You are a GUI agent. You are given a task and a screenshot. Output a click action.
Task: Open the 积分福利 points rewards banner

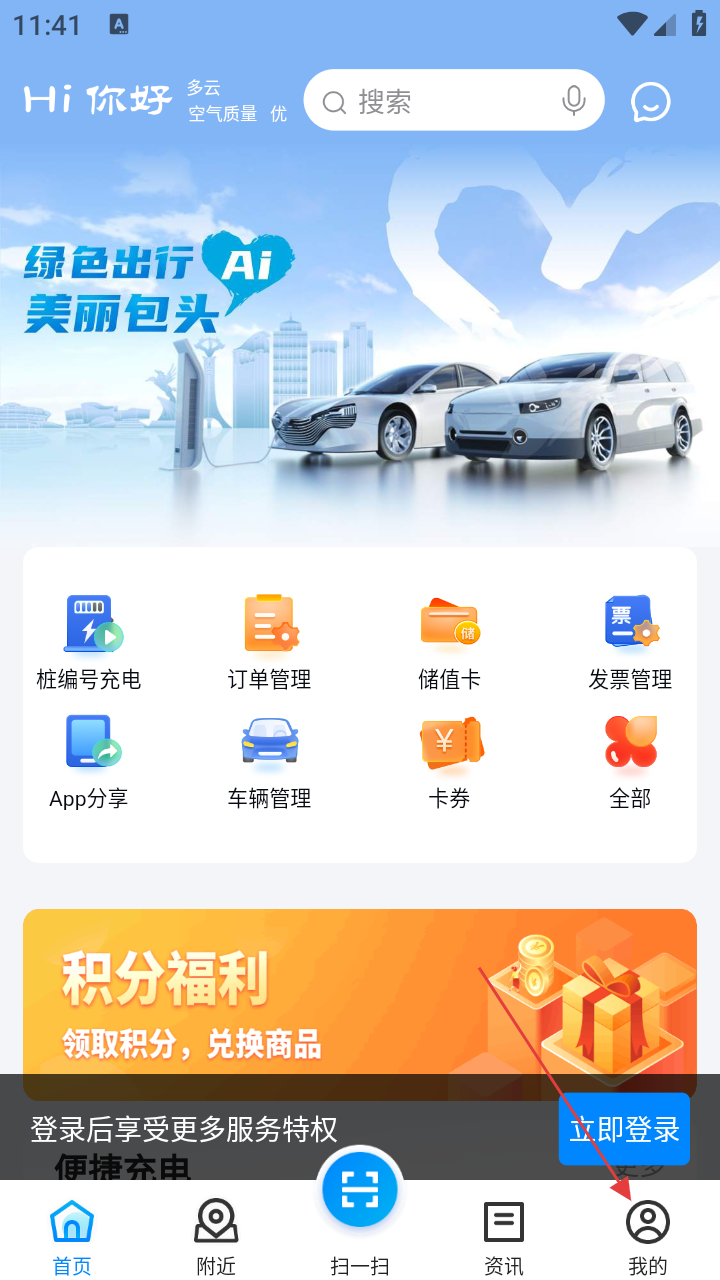pyautogui.click(x=360, y=990)
